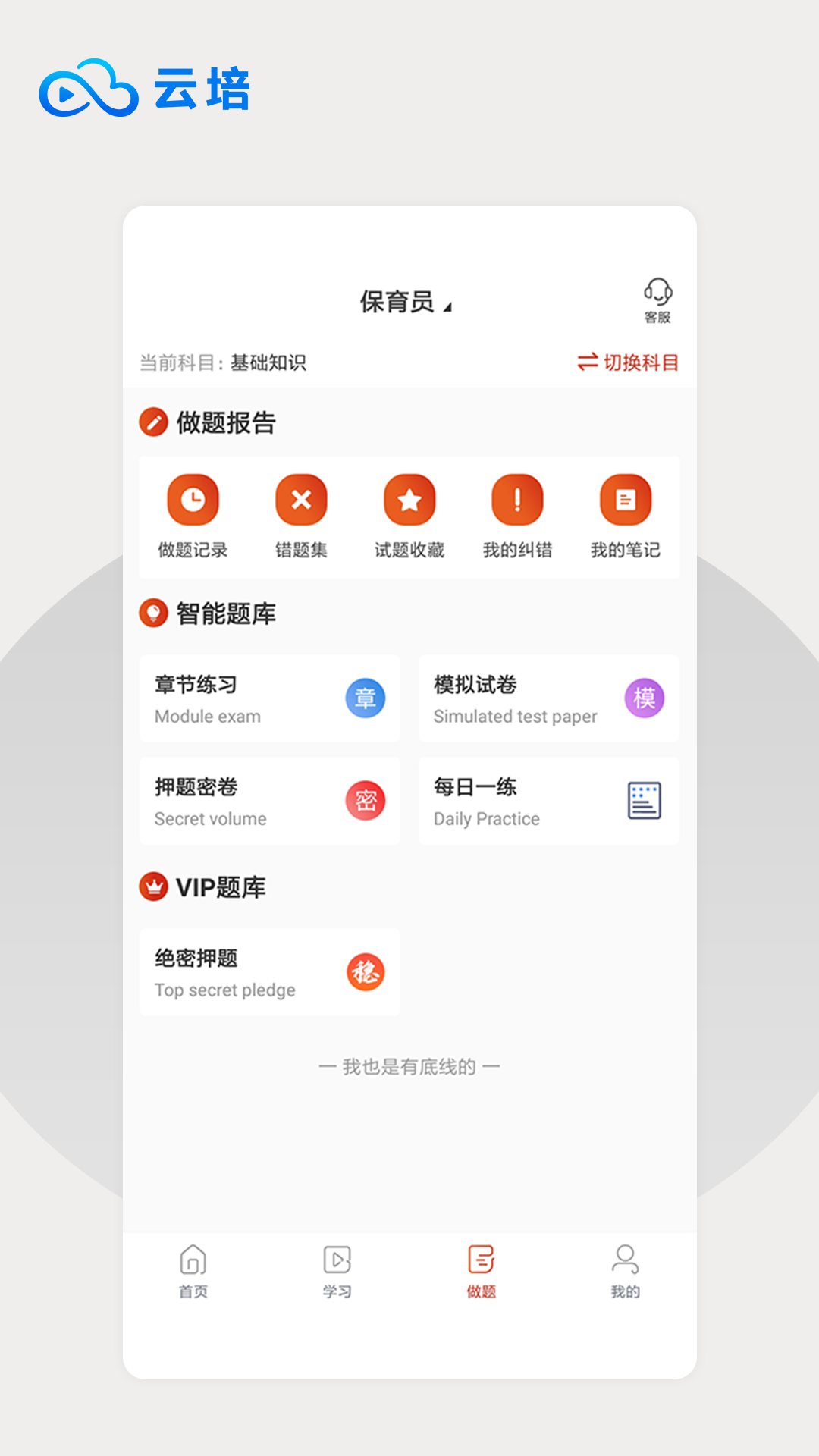
Task: Toggle the 做题 tab highlight
Action: [480, 1268]
